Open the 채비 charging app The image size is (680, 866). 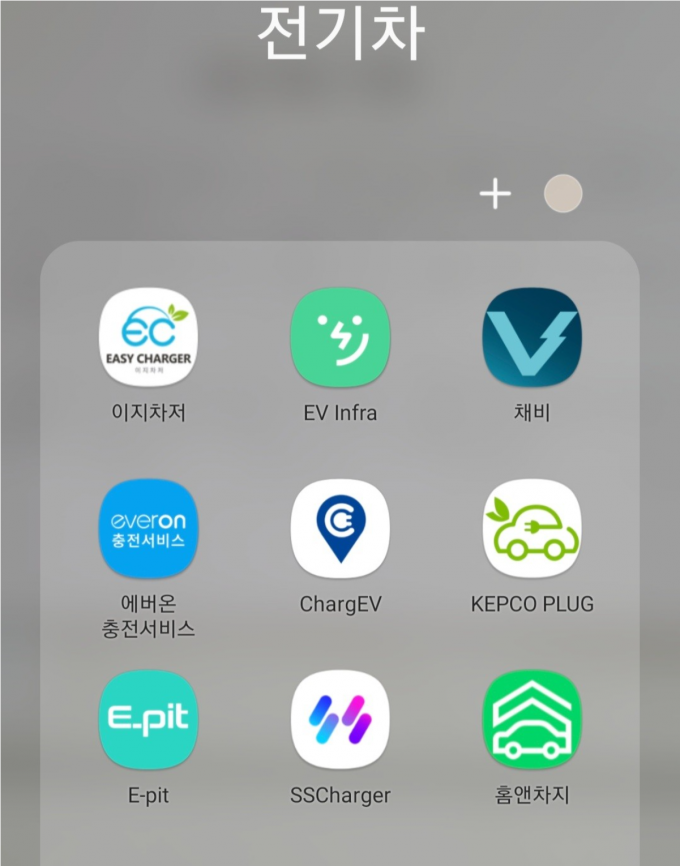coord(531,338)
